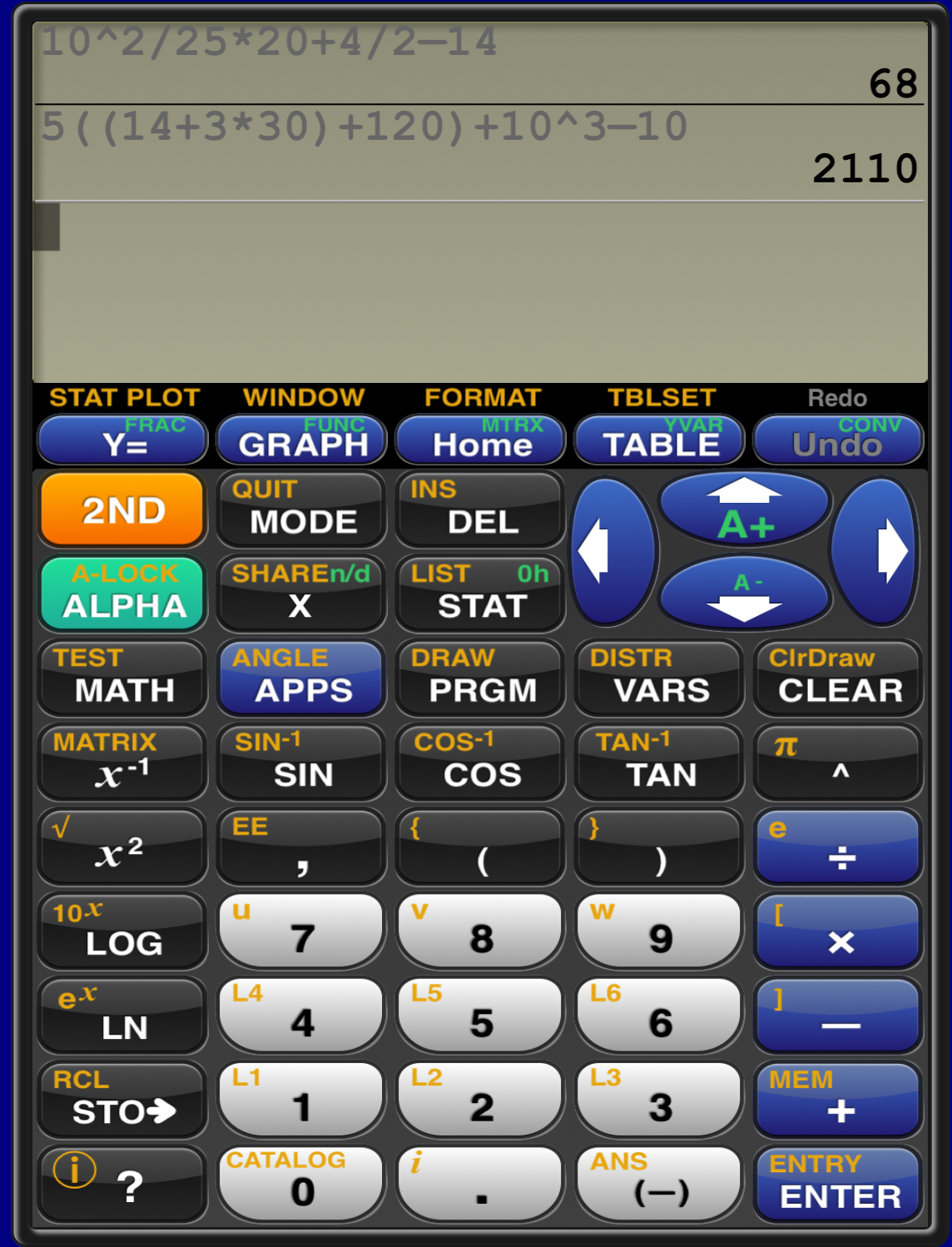Hit ENTER to evaluate
Screen dimensions: 952x1247
838,1185
